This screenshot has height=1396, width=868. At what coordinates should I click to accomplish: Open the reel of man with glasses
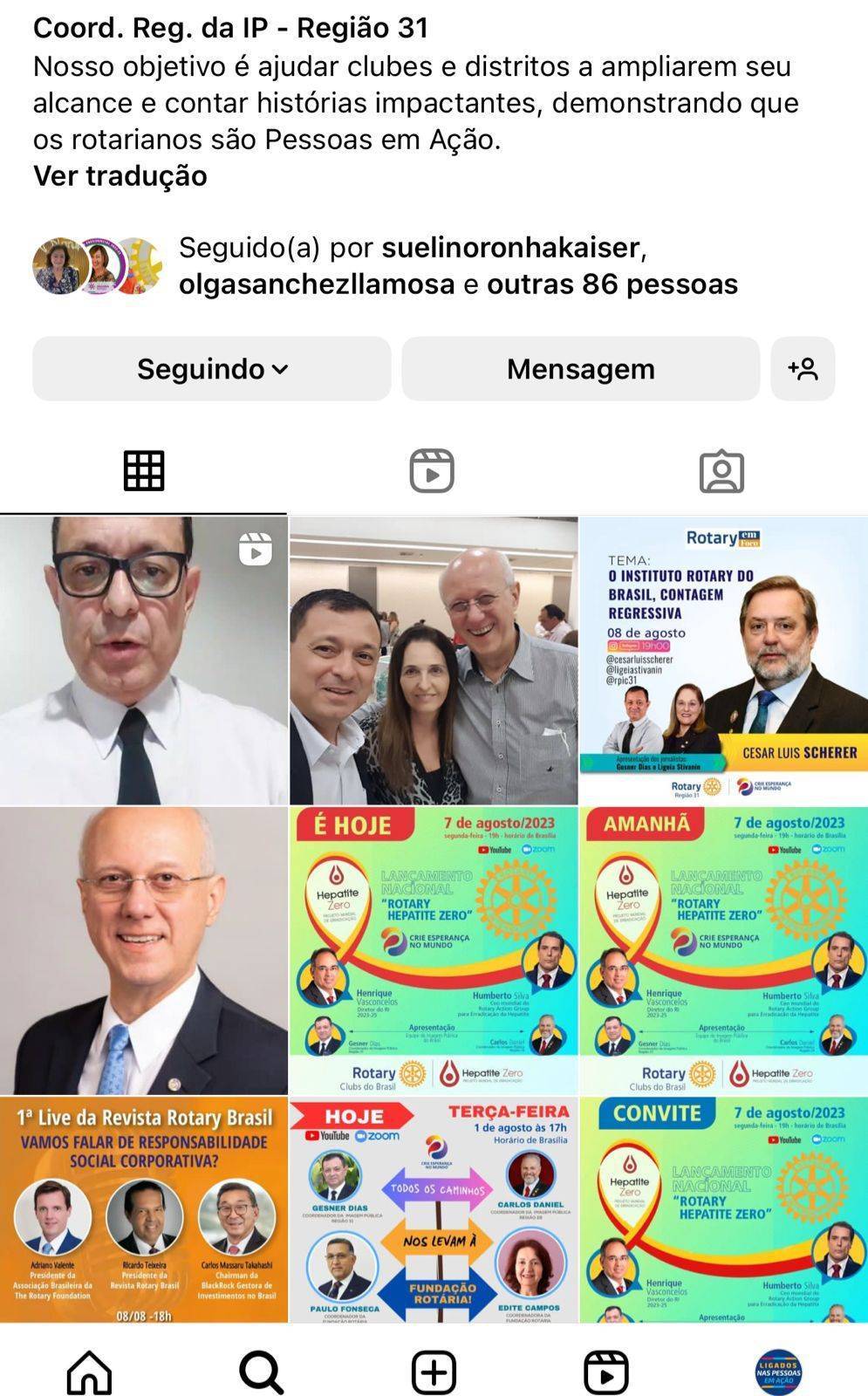click(x=144, y=660)
